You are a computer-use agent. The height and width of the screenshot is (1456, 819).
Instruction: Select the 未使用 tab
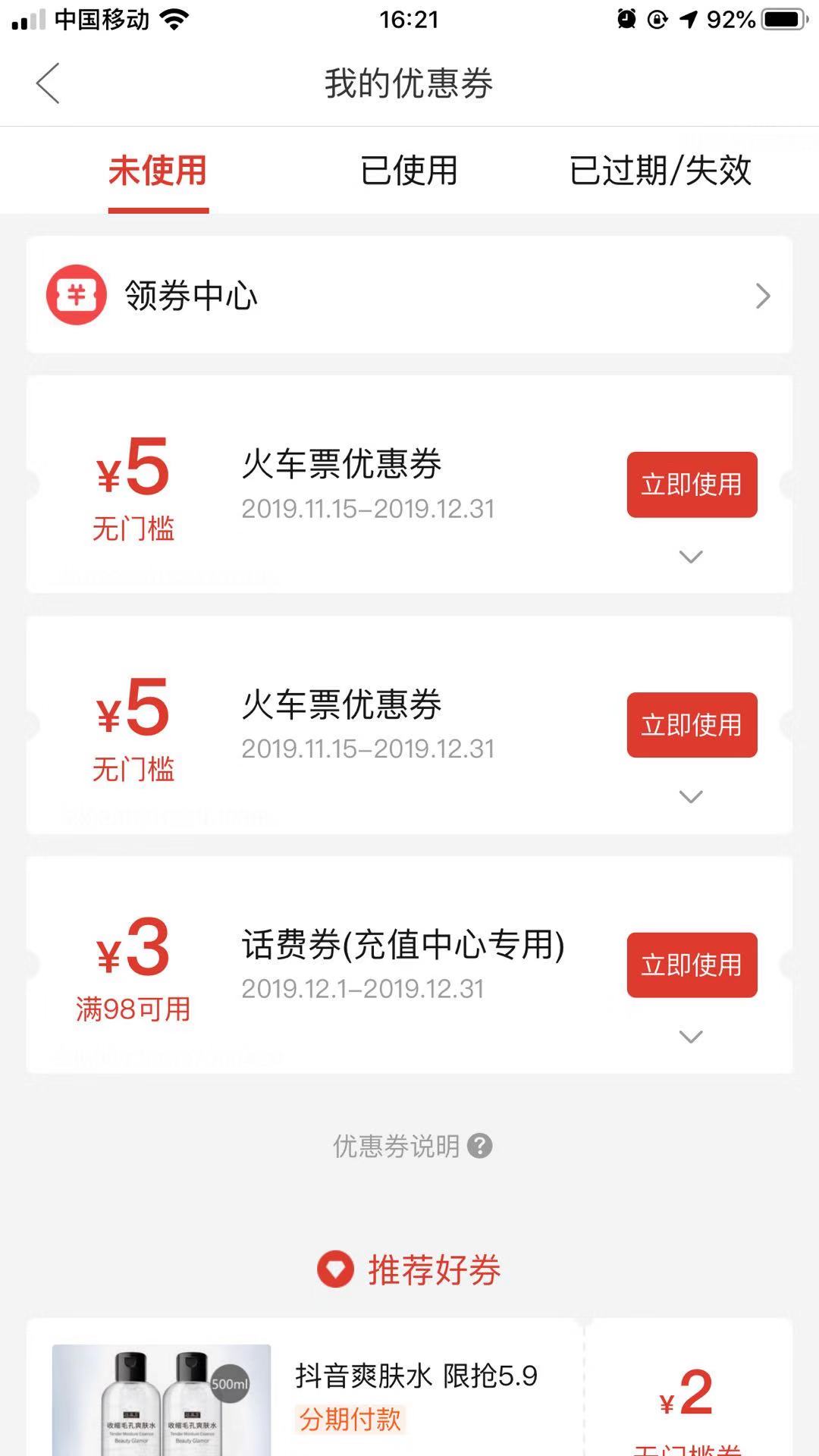[158, 171]
